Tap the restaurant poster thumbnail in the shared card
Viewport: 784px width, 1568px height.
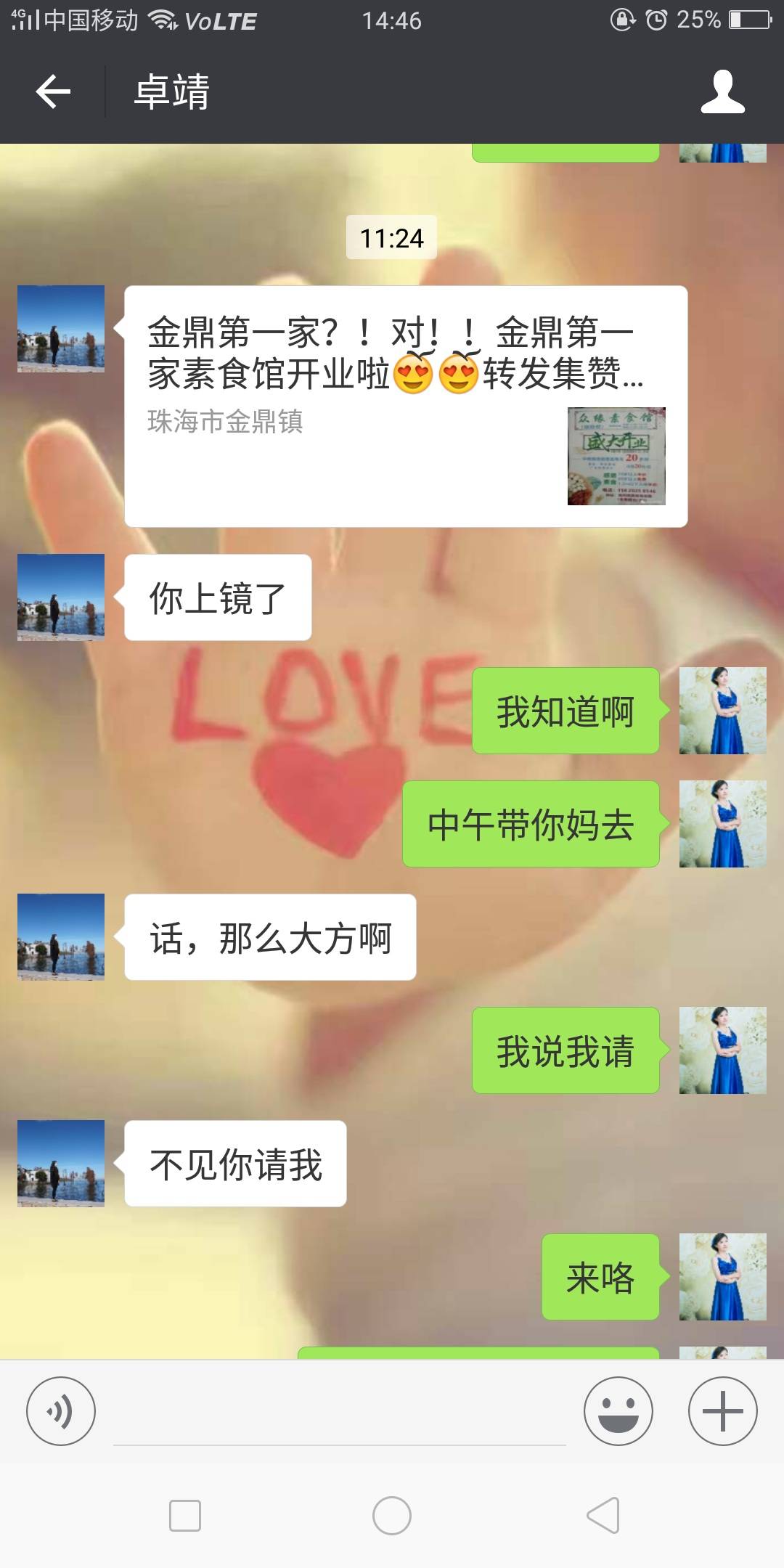[616, 456]
